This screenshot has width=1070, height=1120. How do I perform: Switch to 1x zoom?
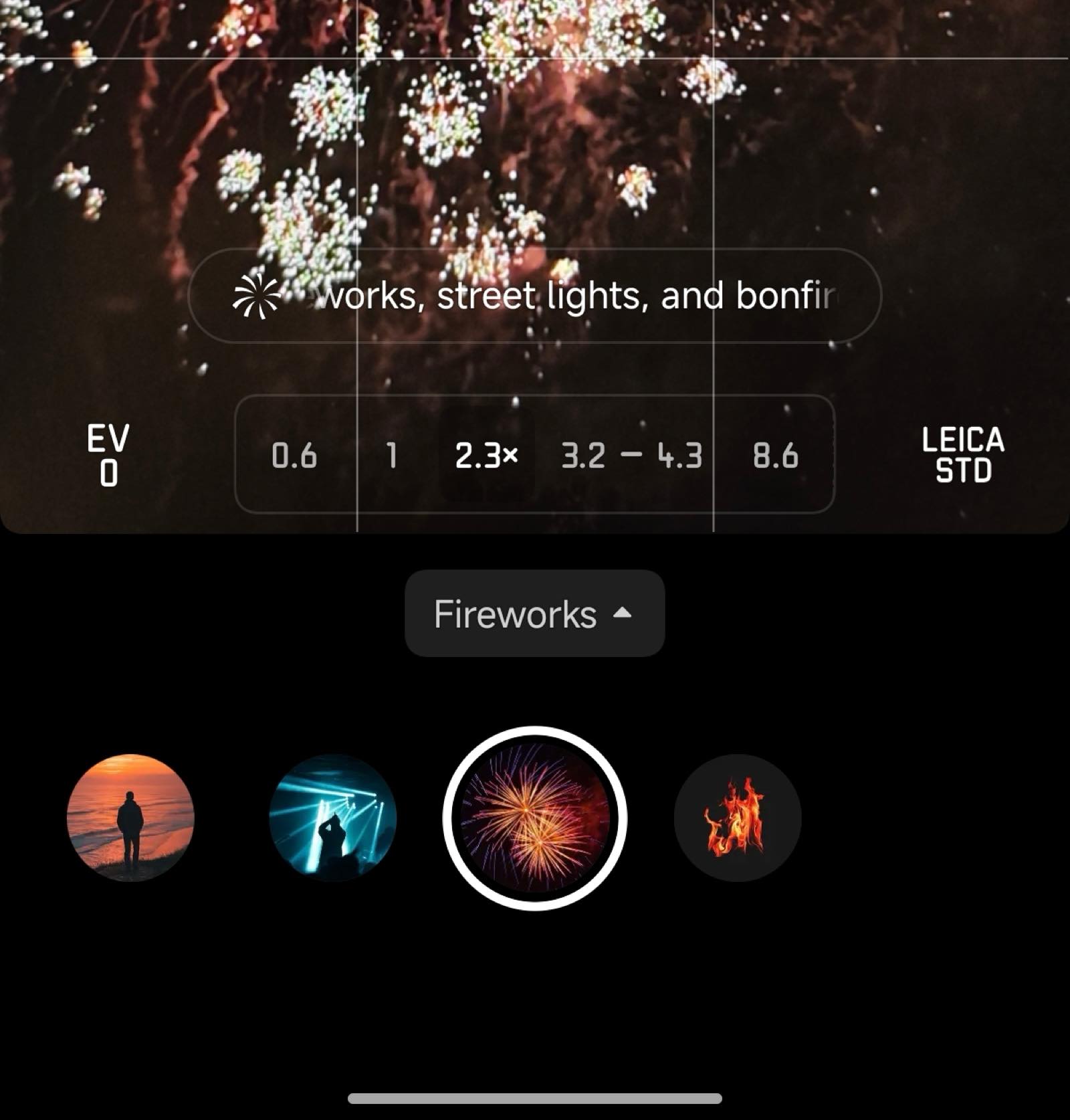393,456
